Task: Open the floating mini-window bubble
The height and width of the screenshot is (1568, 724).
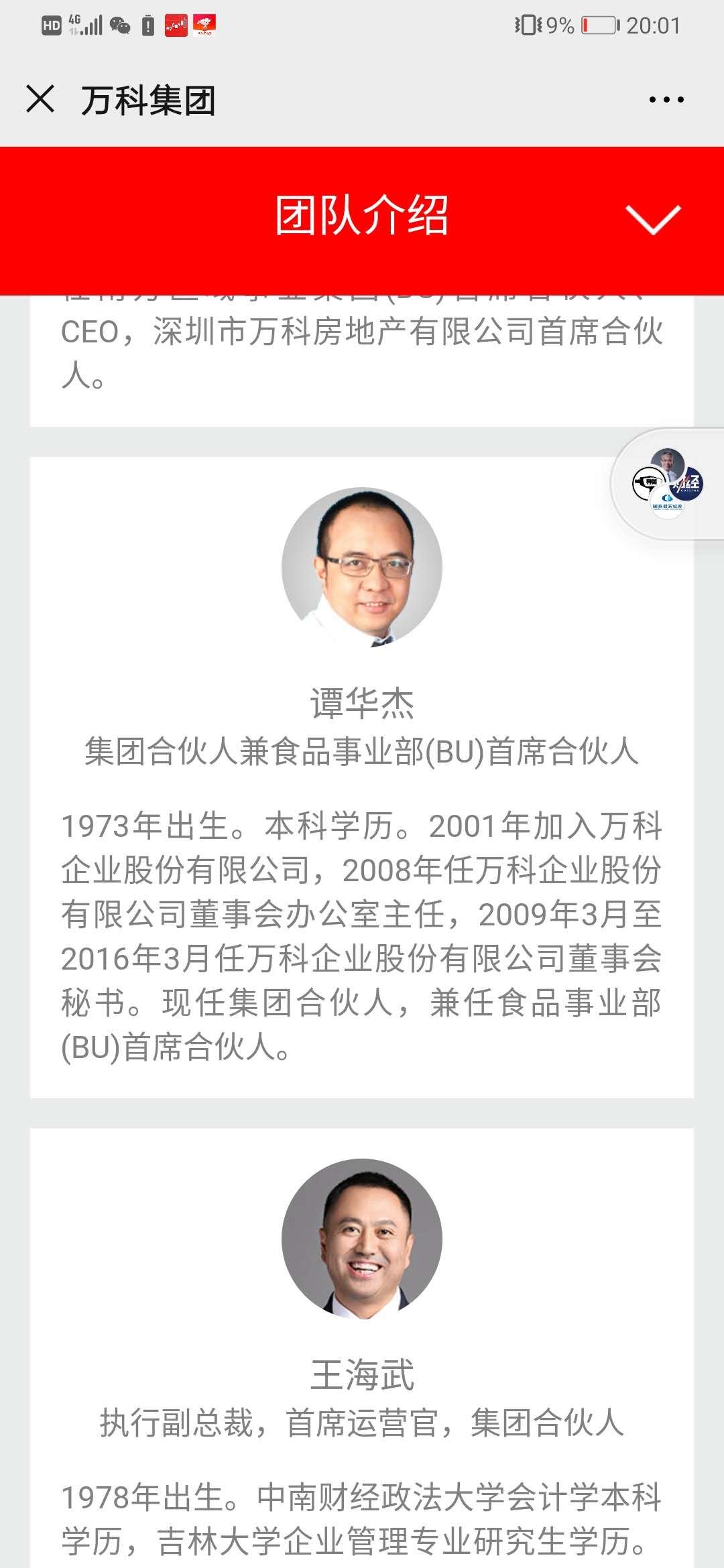Action: (x=667, y=484)
